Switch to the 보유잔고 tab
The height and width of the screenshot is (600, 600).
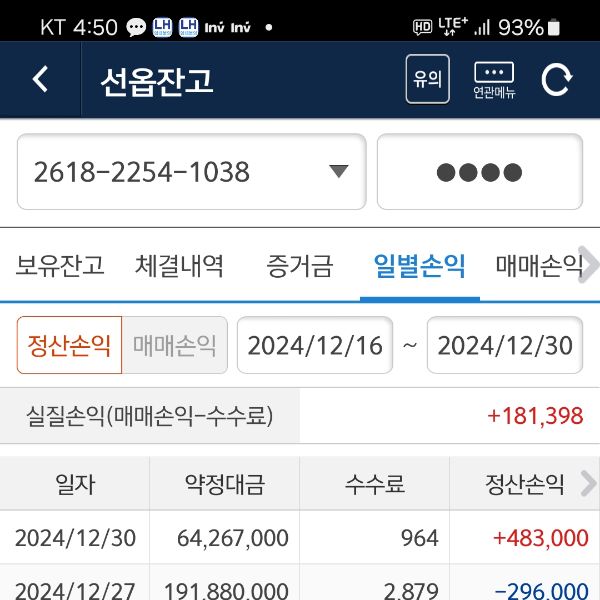pyautogui.click(x=60, y=266)
